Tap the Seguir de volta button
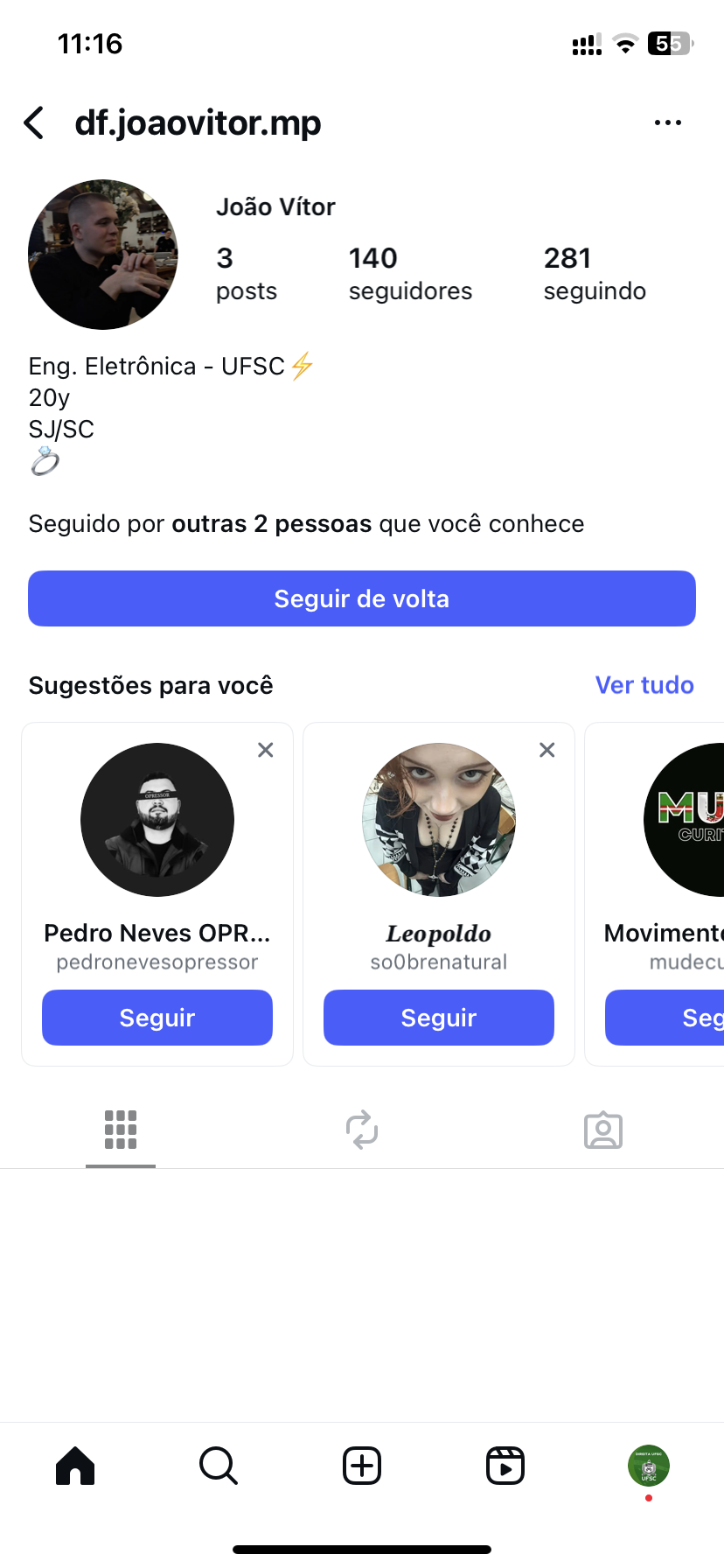 362,598
